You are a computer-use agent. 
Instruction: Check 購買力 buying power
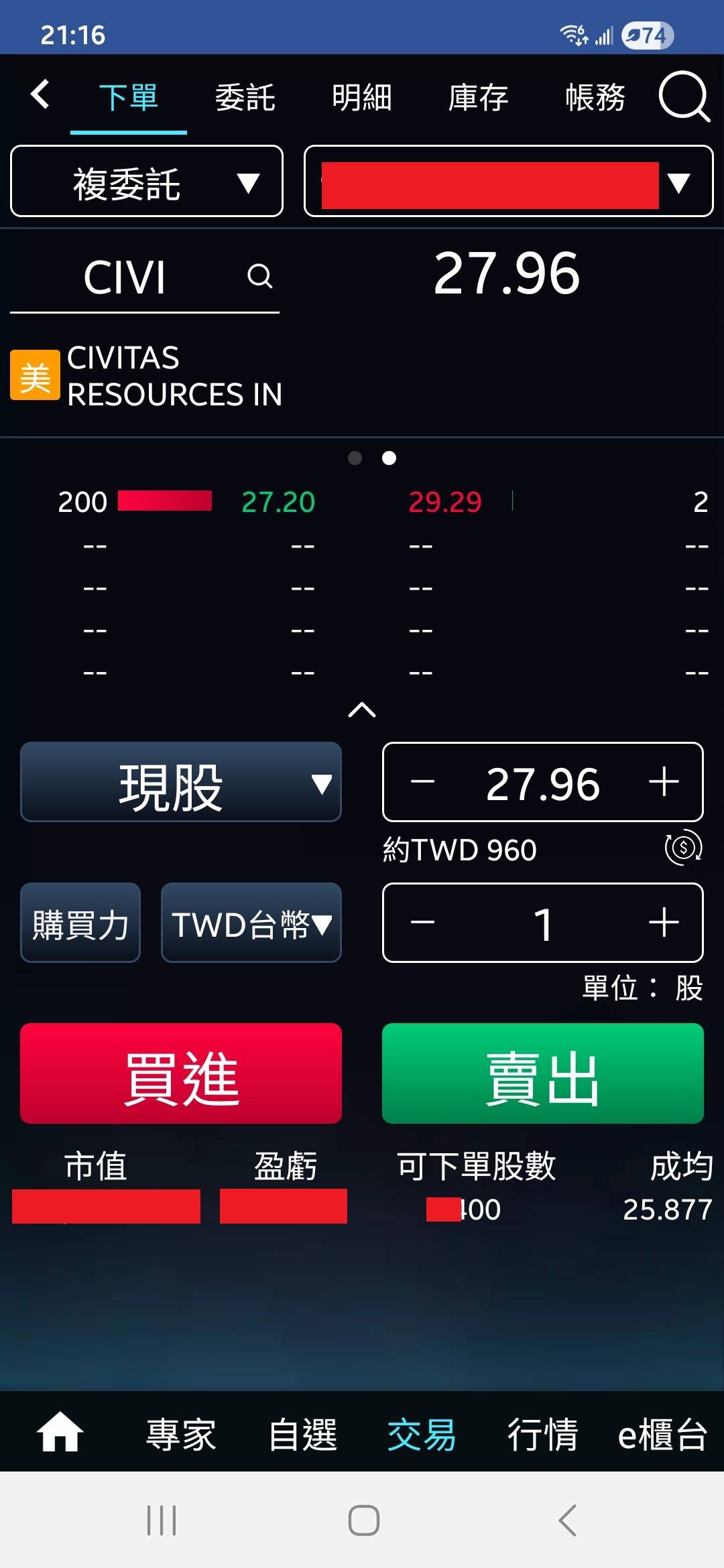coord(80,923)
